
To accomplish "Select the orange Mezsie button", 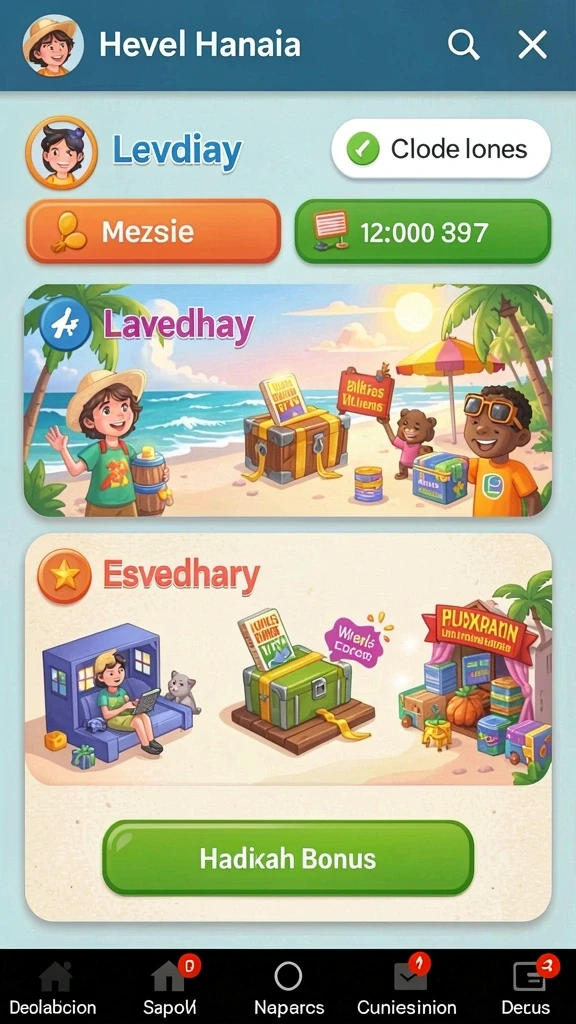I will click(153, 231).
